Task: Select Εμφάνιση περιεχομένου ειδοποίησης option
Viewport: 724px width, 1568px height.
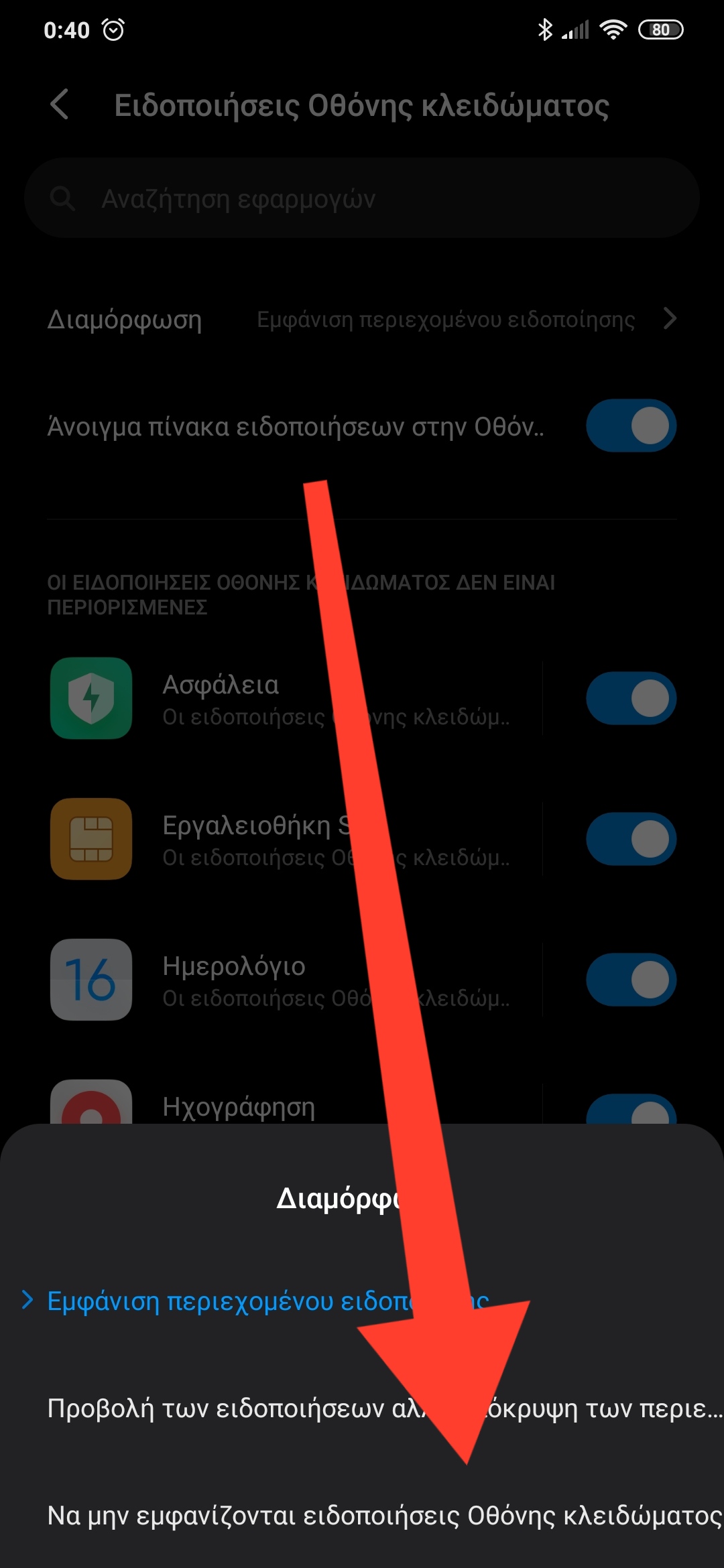Action: click(x=362, y=1301)
